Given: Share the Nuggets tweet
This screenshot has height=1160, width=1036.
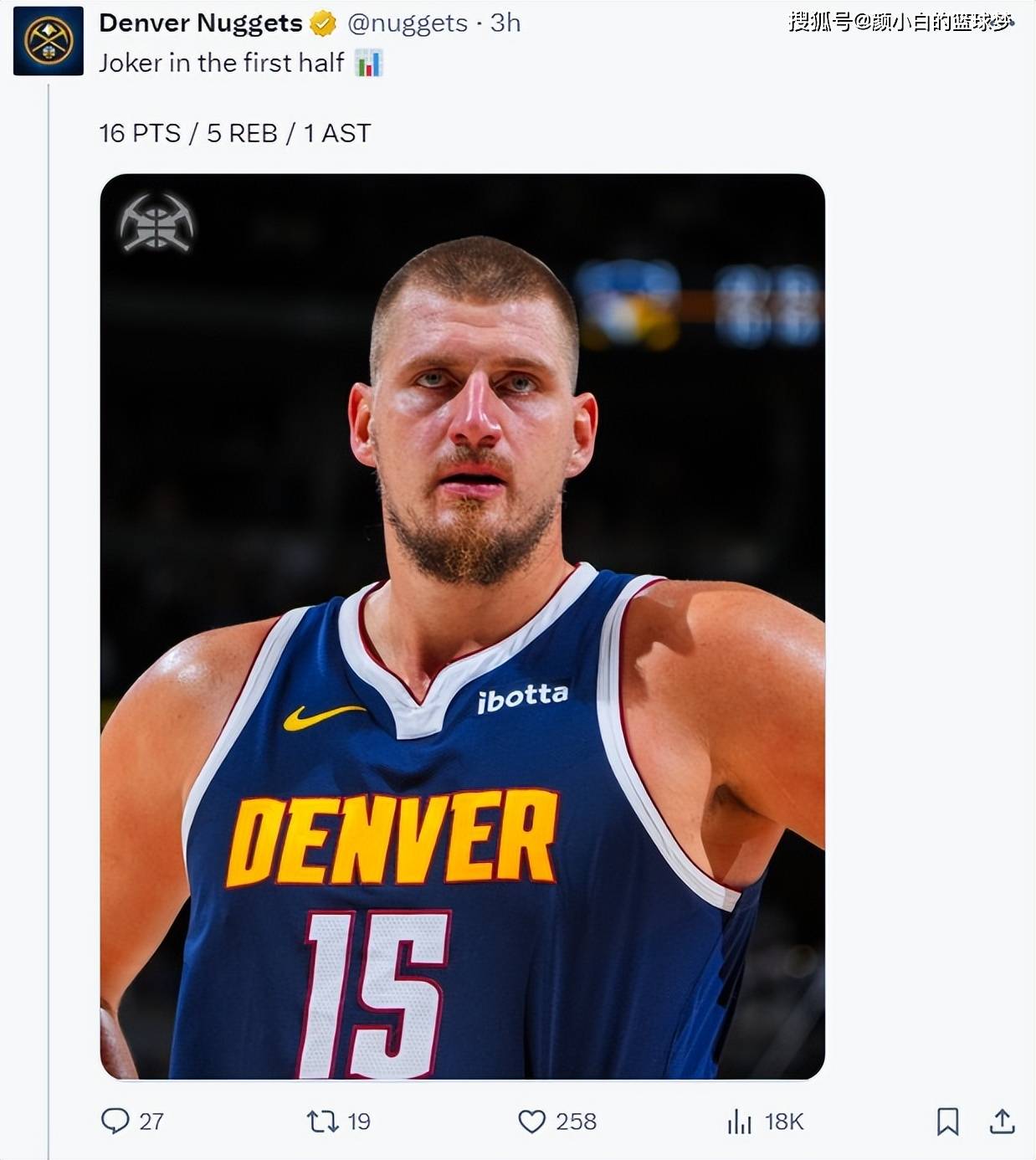Looking at the screenshot, I should coord(1002,1121).
